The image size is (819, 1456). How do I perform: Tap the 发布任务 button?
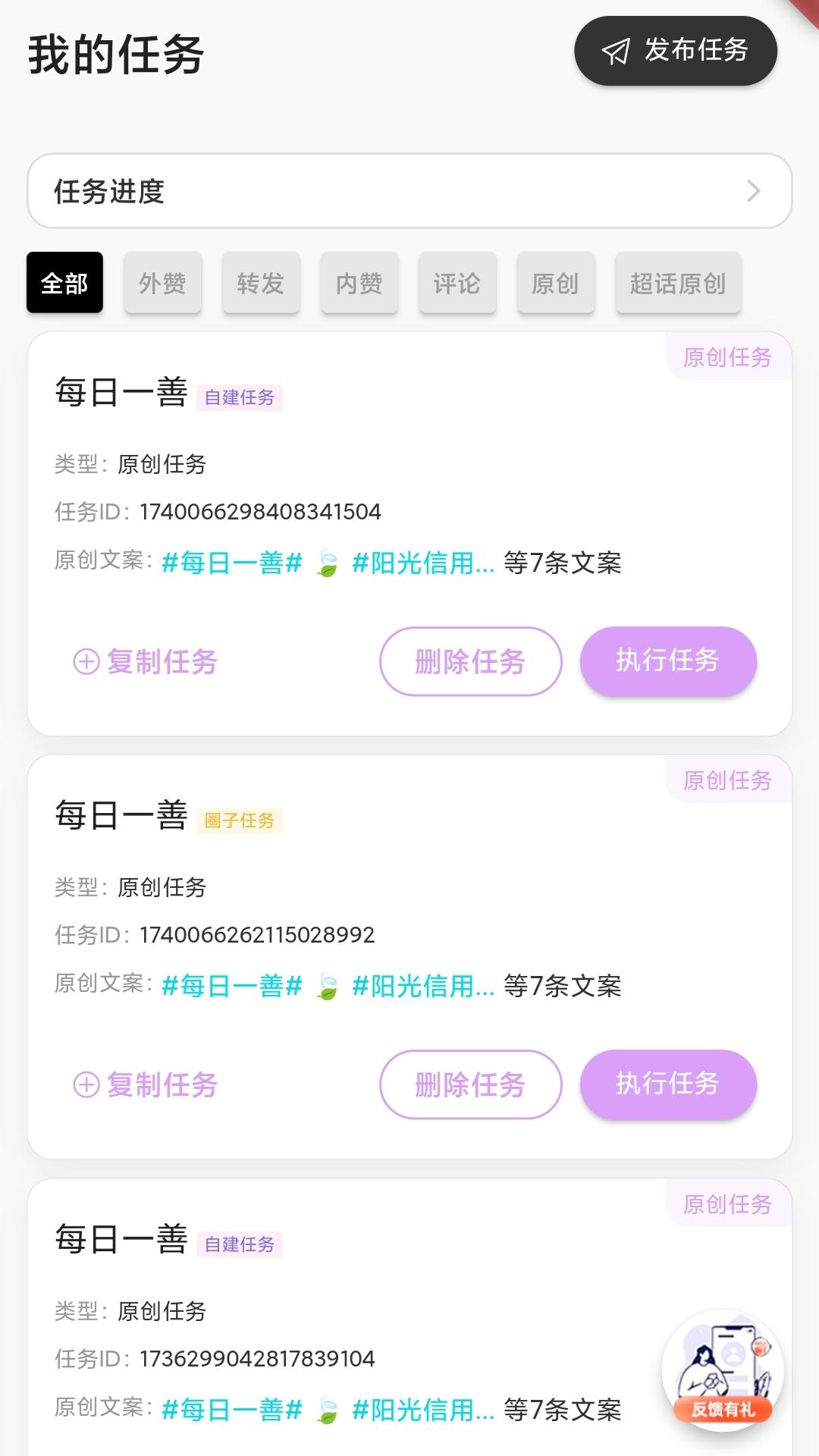coord(676,51)
